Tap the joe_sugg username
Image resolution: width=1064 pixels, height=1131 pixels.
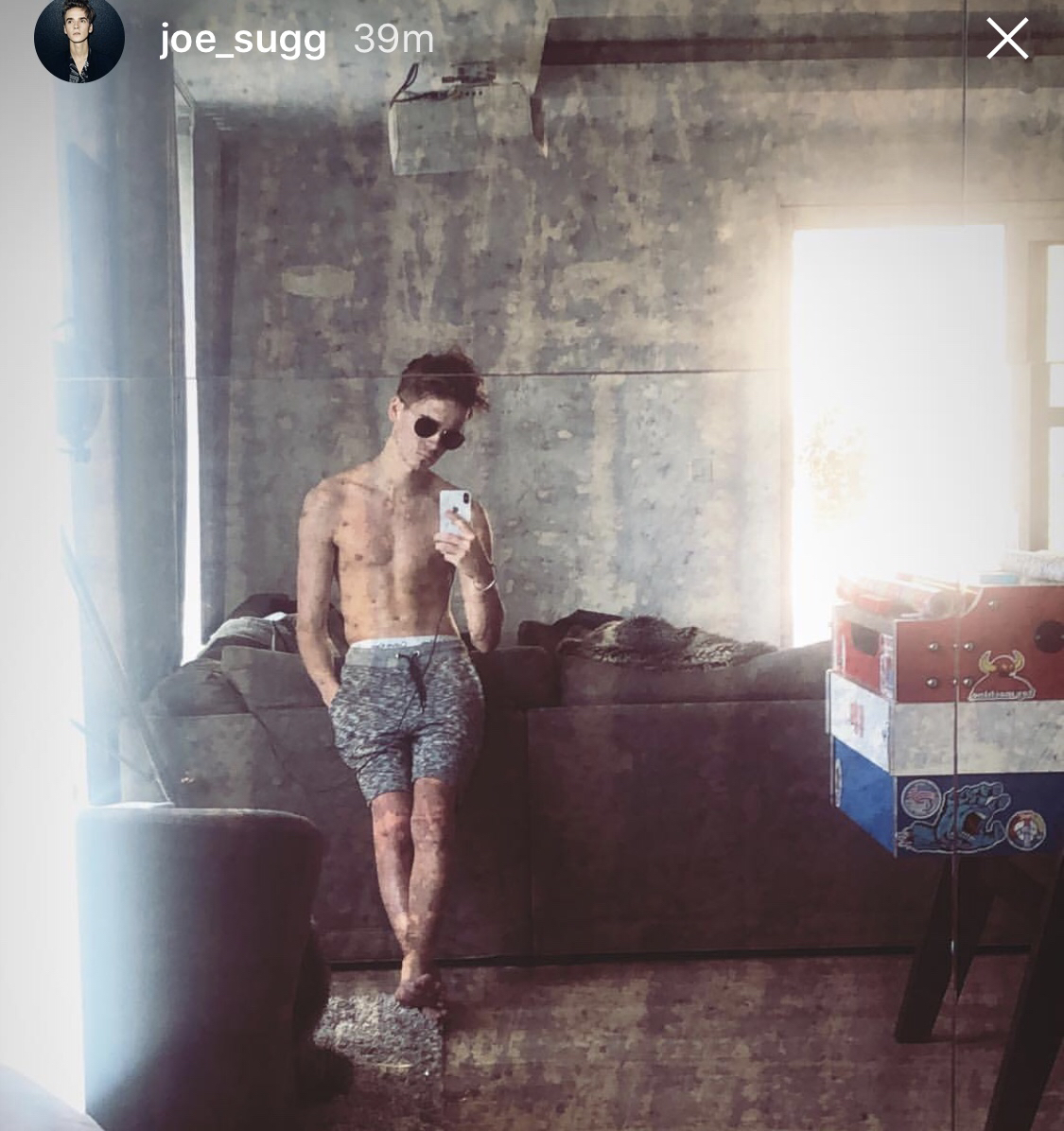tap(243, 40)
